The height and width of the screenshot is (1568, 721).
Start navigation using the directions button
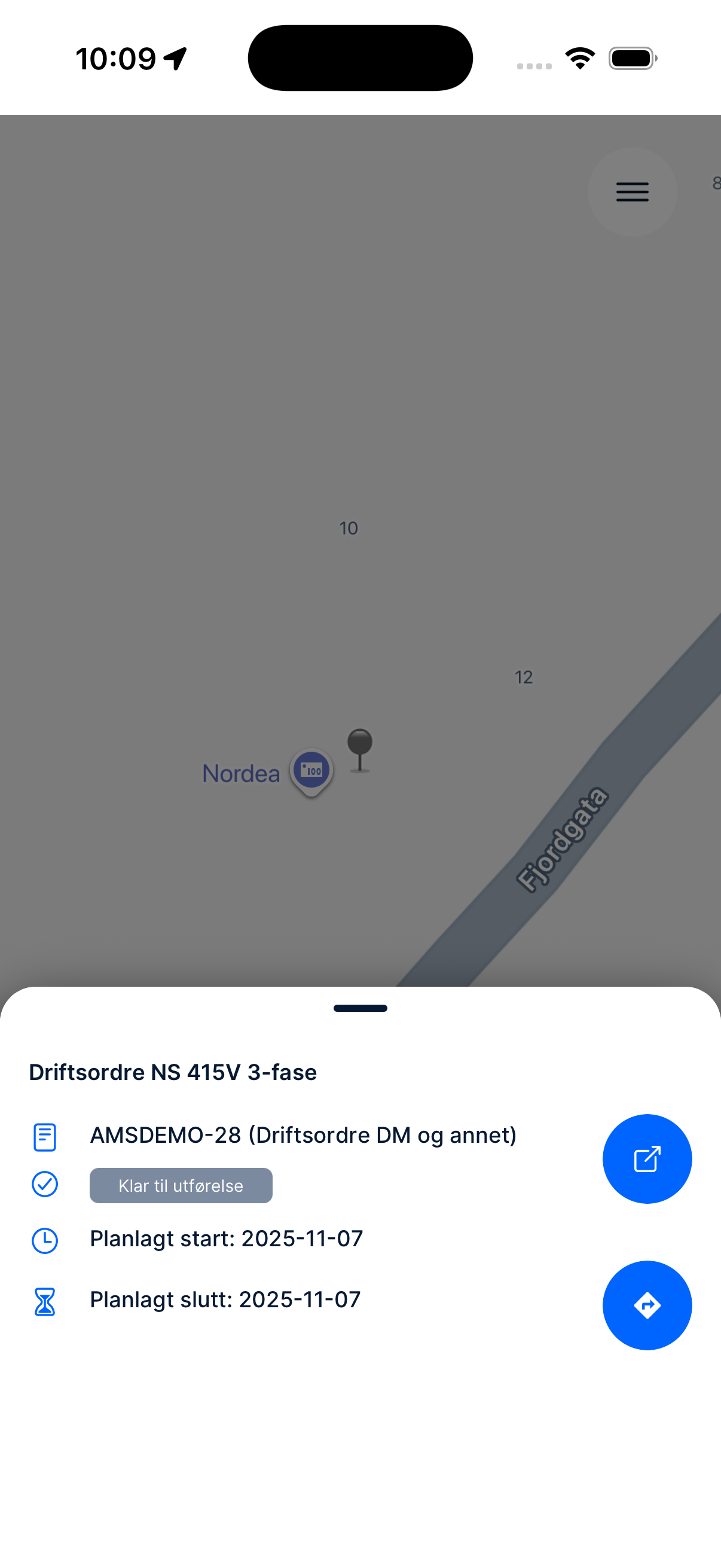click(x=647, y=1305)
